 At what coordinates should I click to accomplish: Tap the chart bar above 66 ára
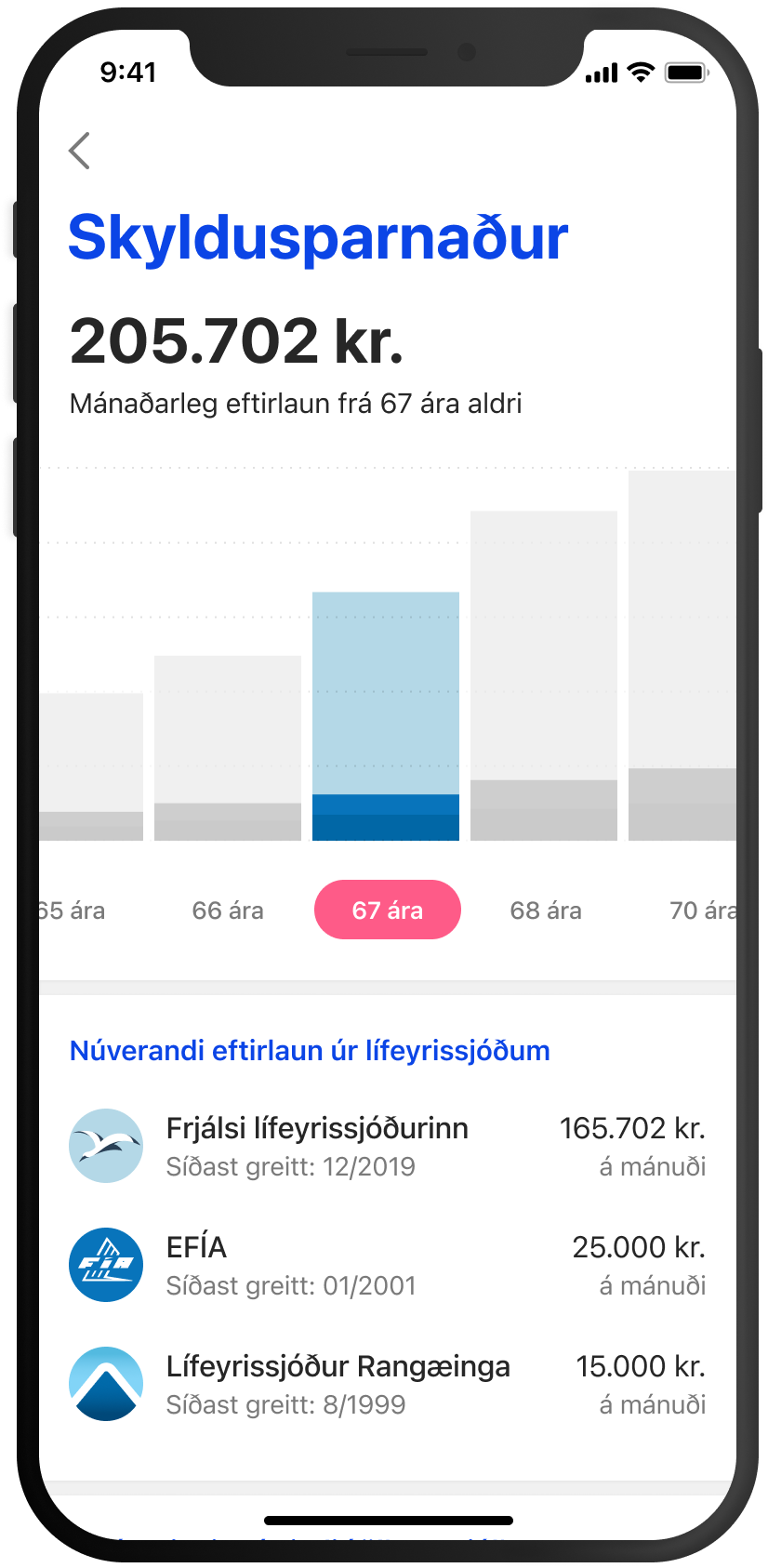click(228, 748)
